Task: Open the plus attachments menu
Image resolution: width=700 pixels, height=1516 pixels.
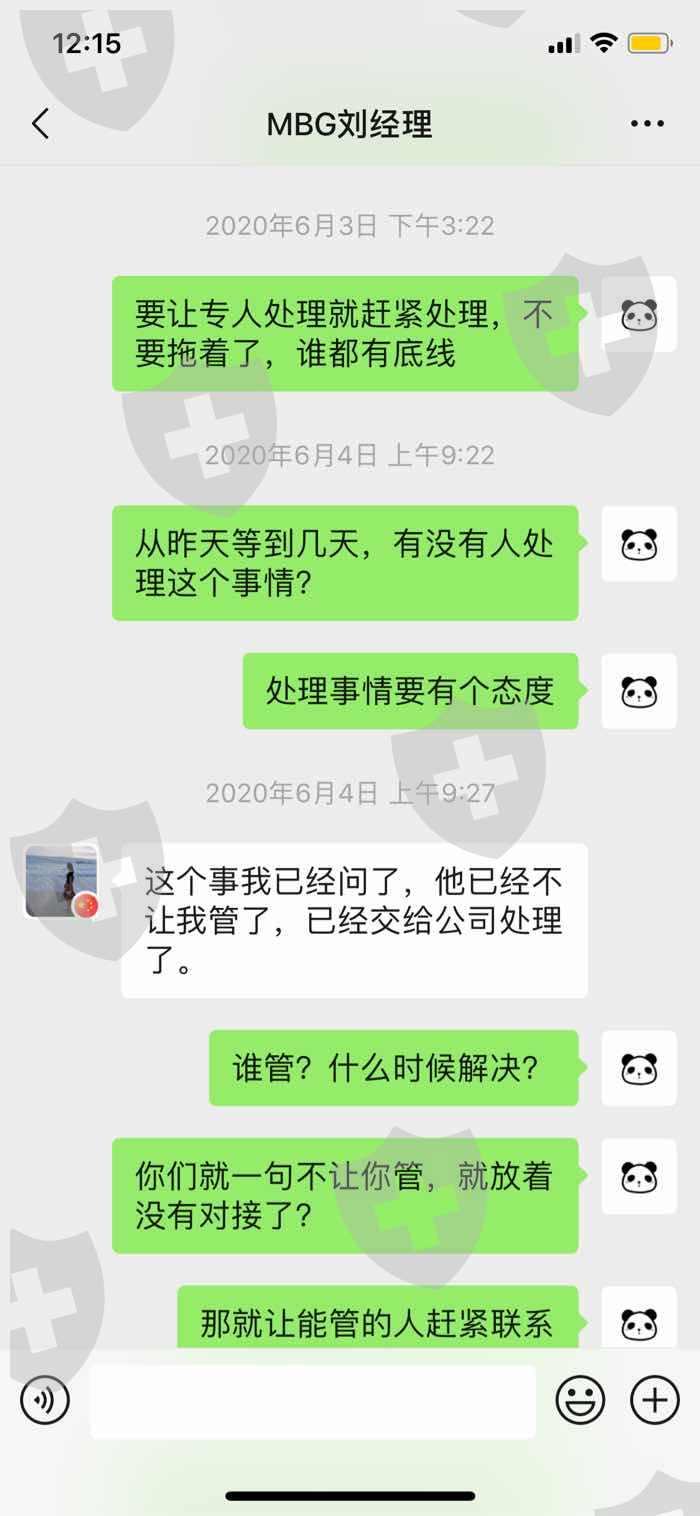Action: pyautogui.click(x=655, y=1400)
